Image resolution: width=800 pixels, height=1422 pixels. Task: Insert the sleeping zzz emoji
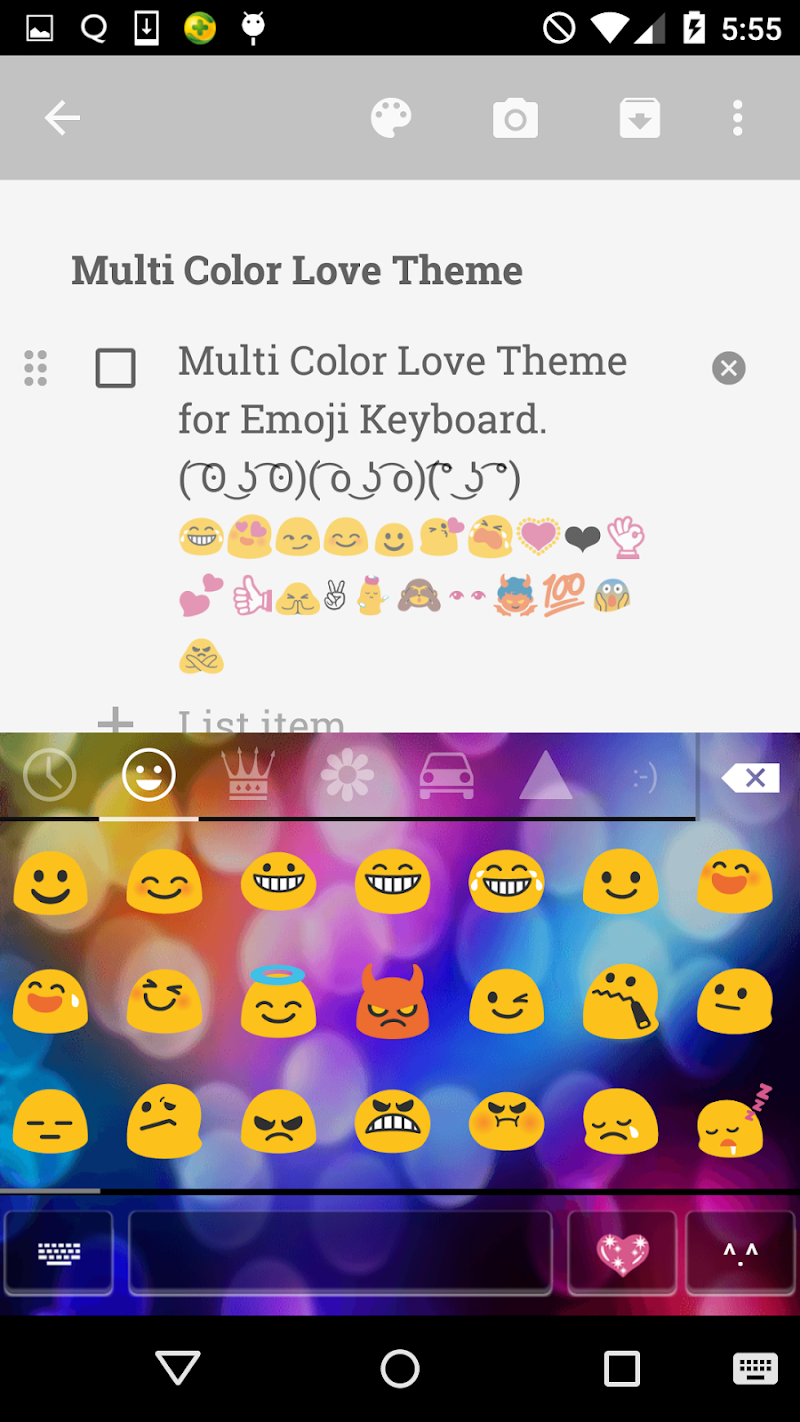[735, 1120]
